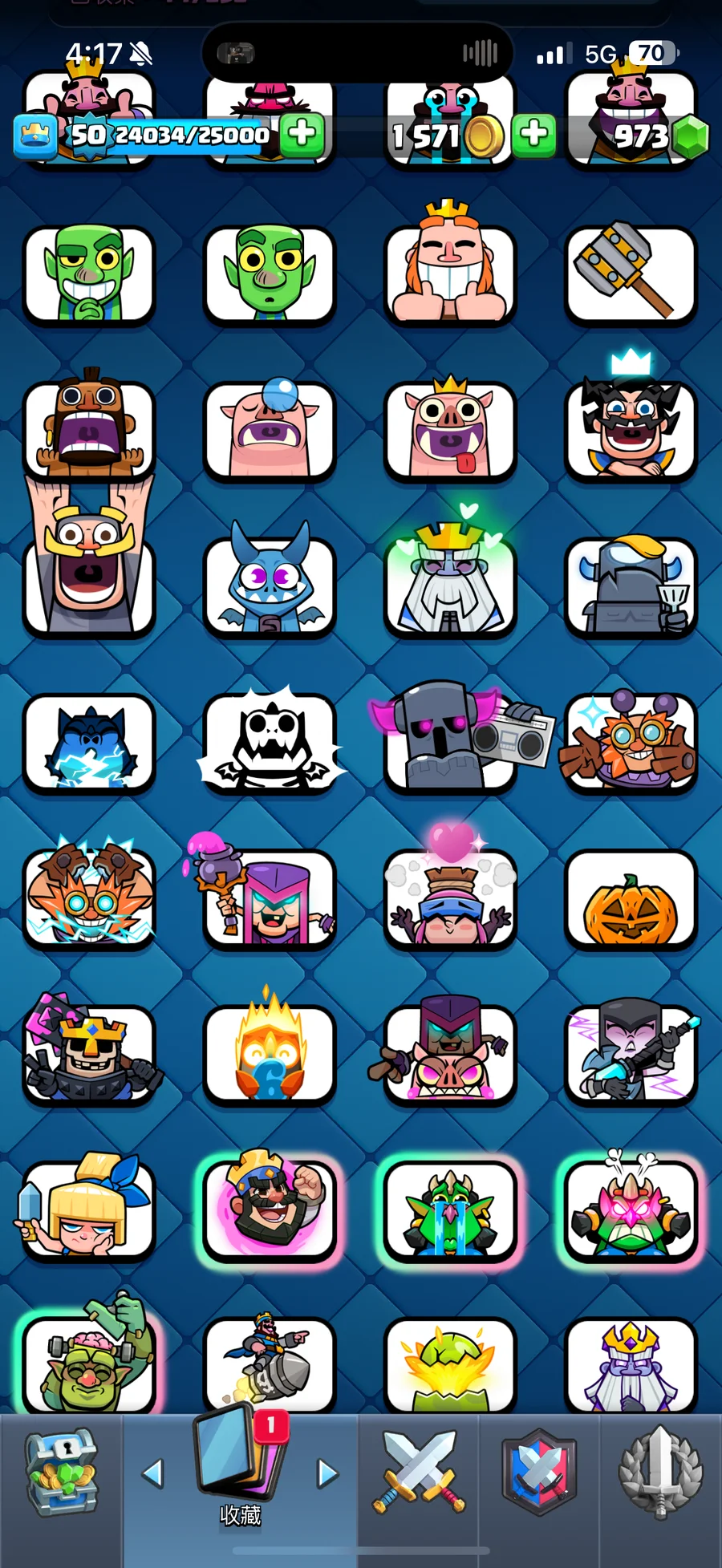The image size is (722, 1568).
Task: Choose the king hog with tongue emote
Action: (450, 430)
